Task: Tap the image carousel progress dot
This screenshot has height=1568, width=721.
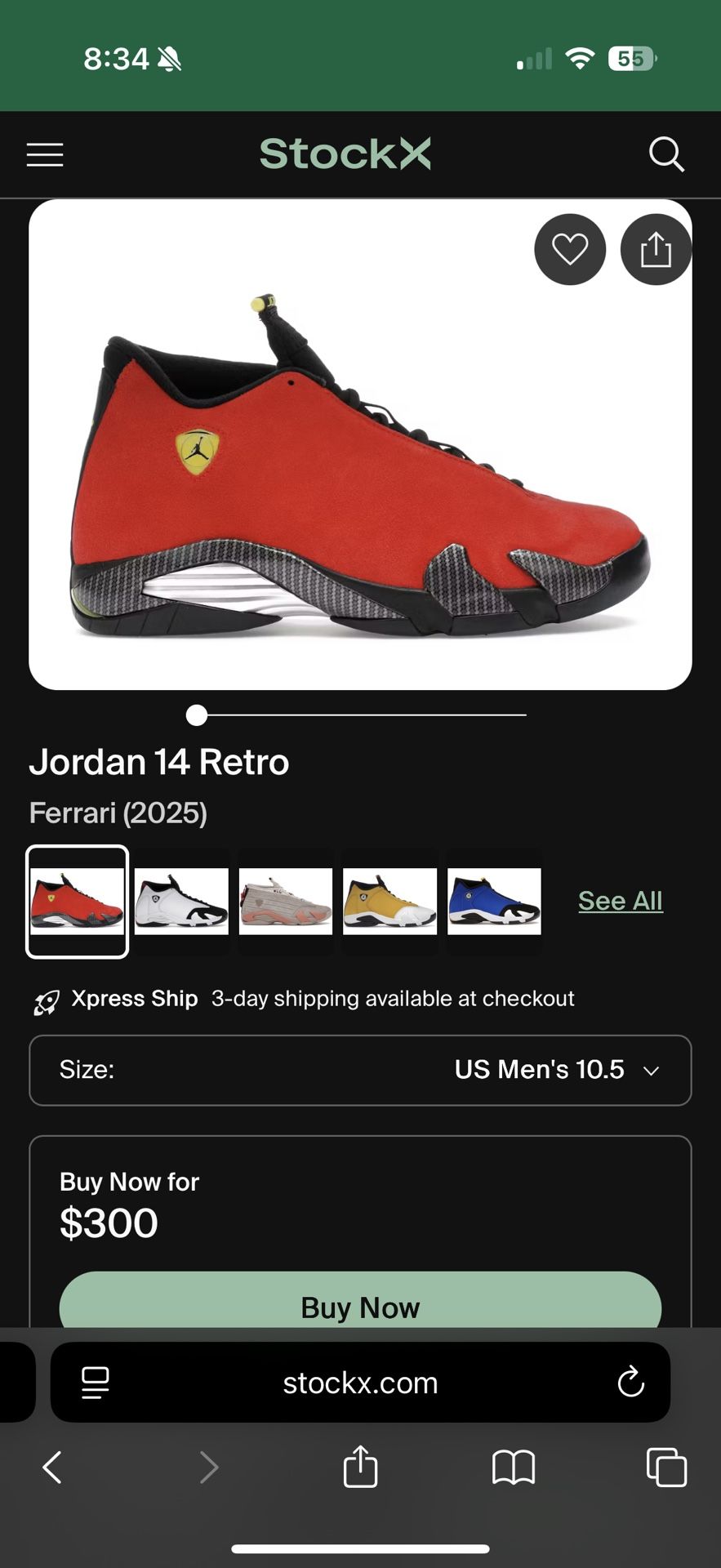Action: (196, 715)
